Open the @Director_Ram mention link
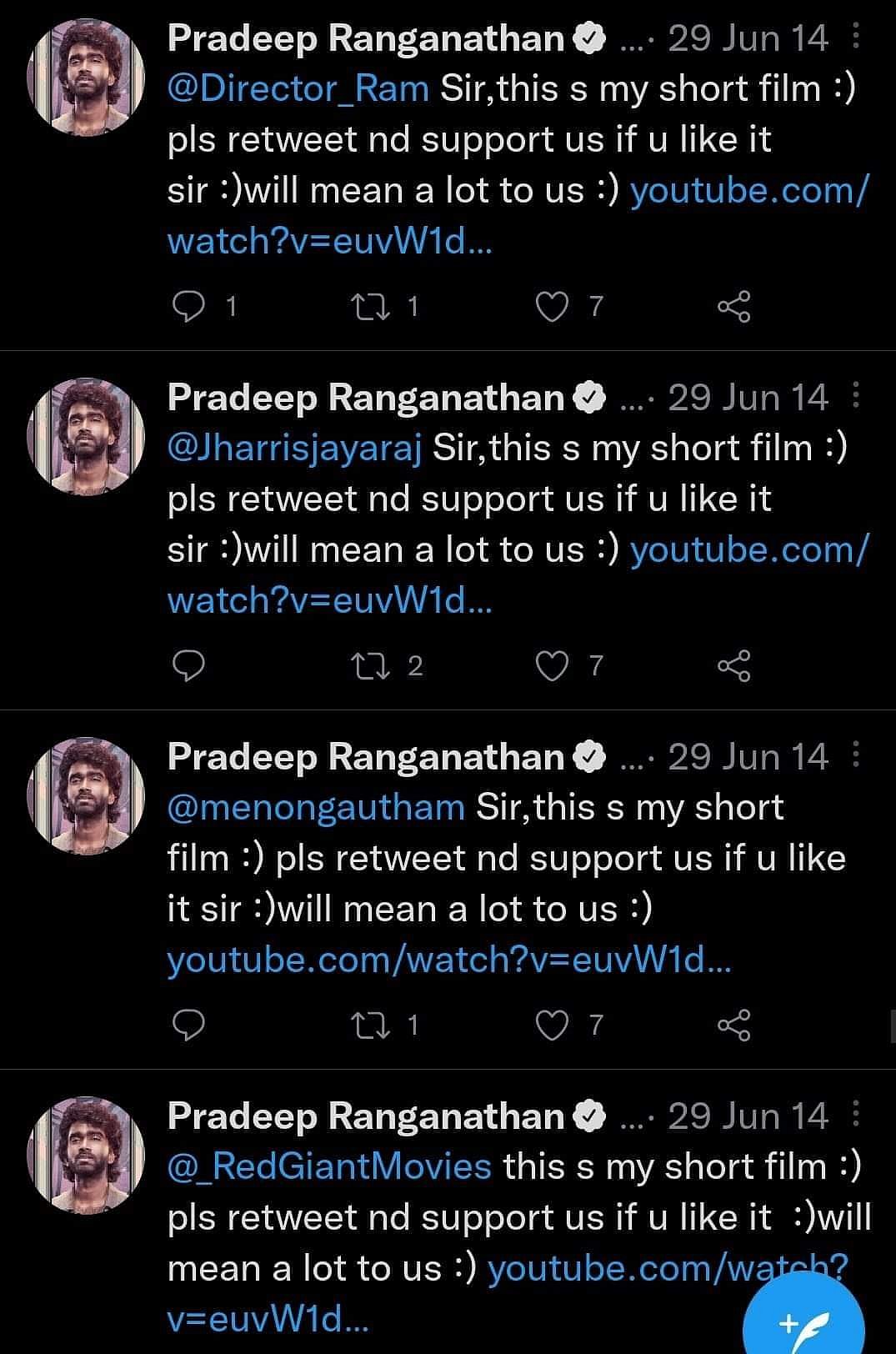 pyautogui.click(x=298, y=88)
